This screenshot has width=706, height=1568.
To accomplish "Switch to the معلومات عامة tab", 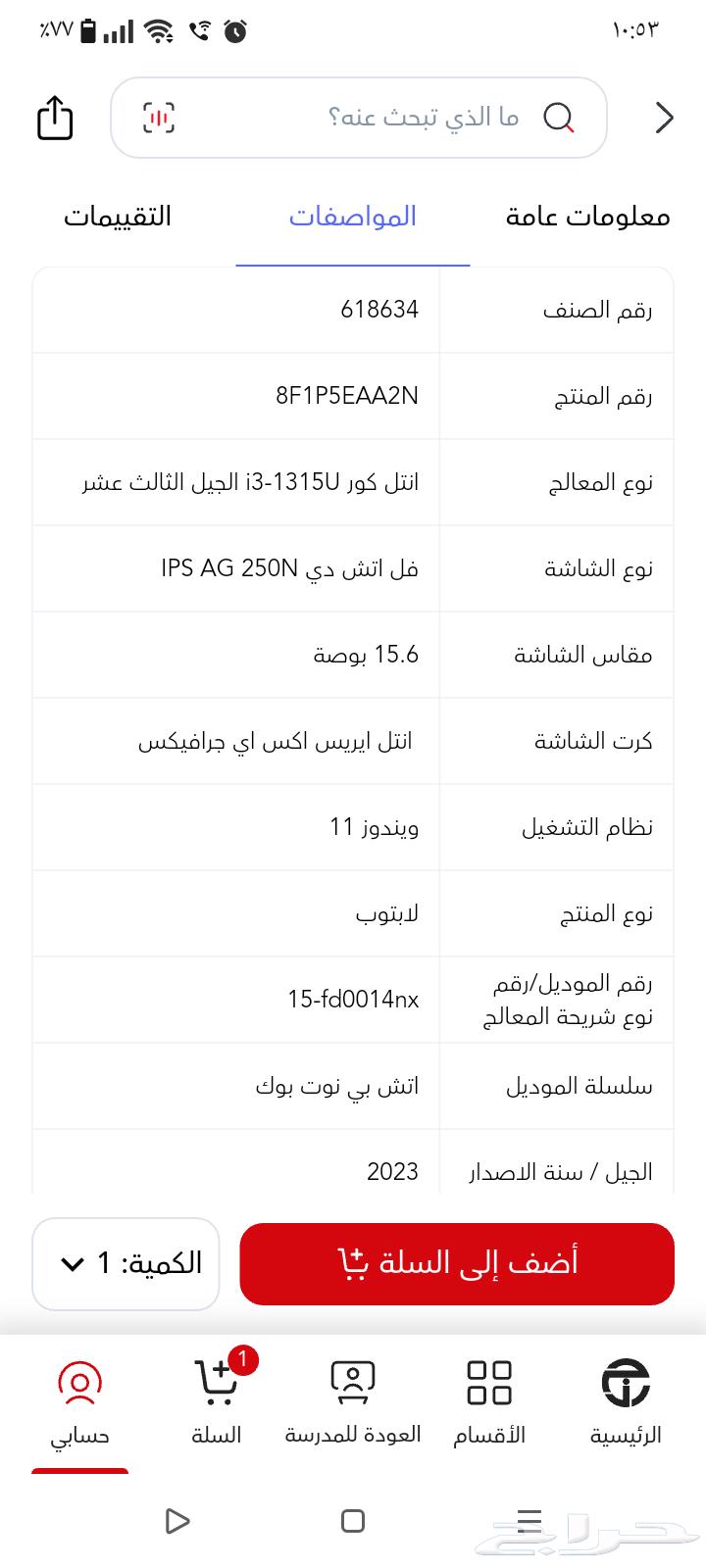I will [587, 217].
